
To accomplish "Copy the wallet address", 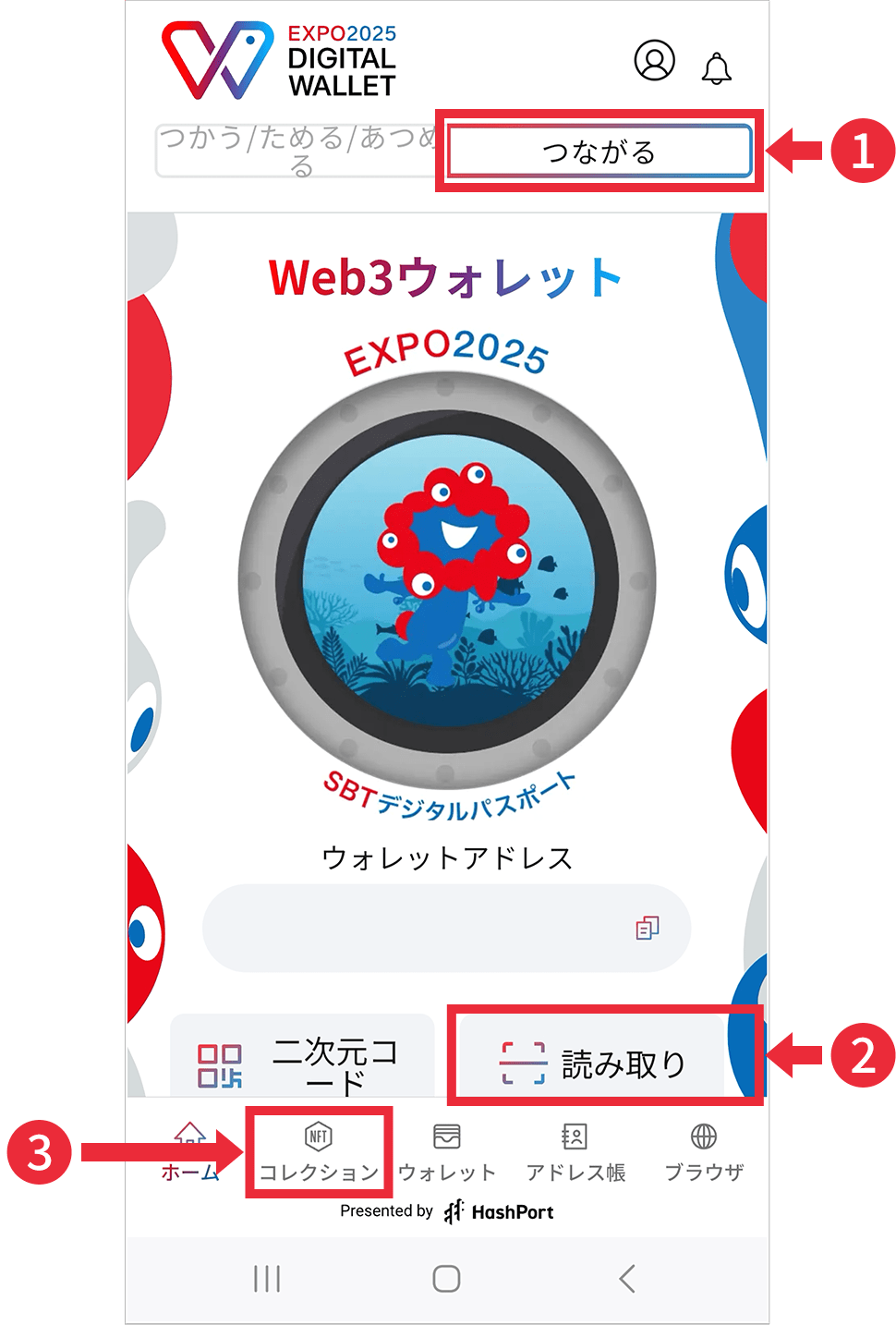I will (x=647, y=928).
